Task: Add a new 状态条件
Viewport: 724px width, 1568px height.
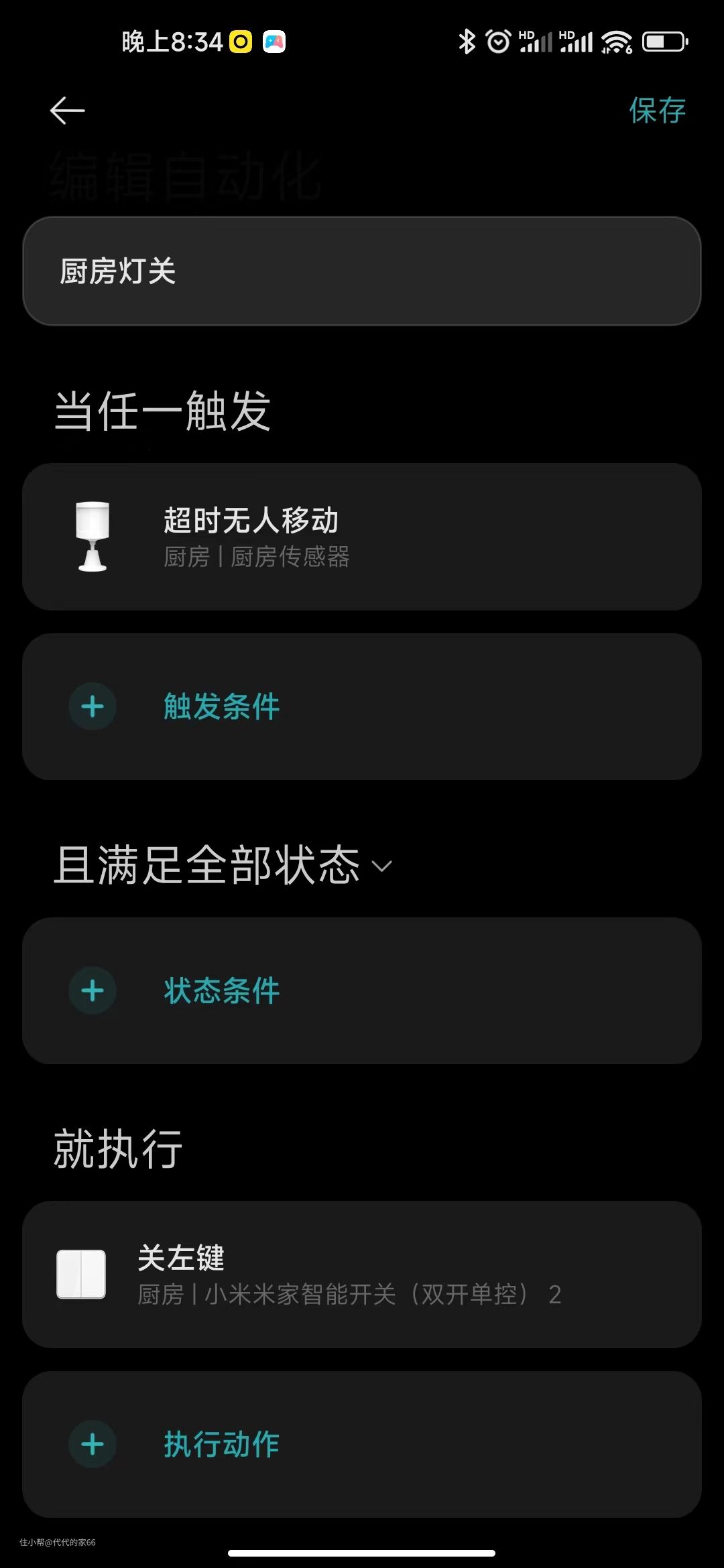Action: point(362,990)
